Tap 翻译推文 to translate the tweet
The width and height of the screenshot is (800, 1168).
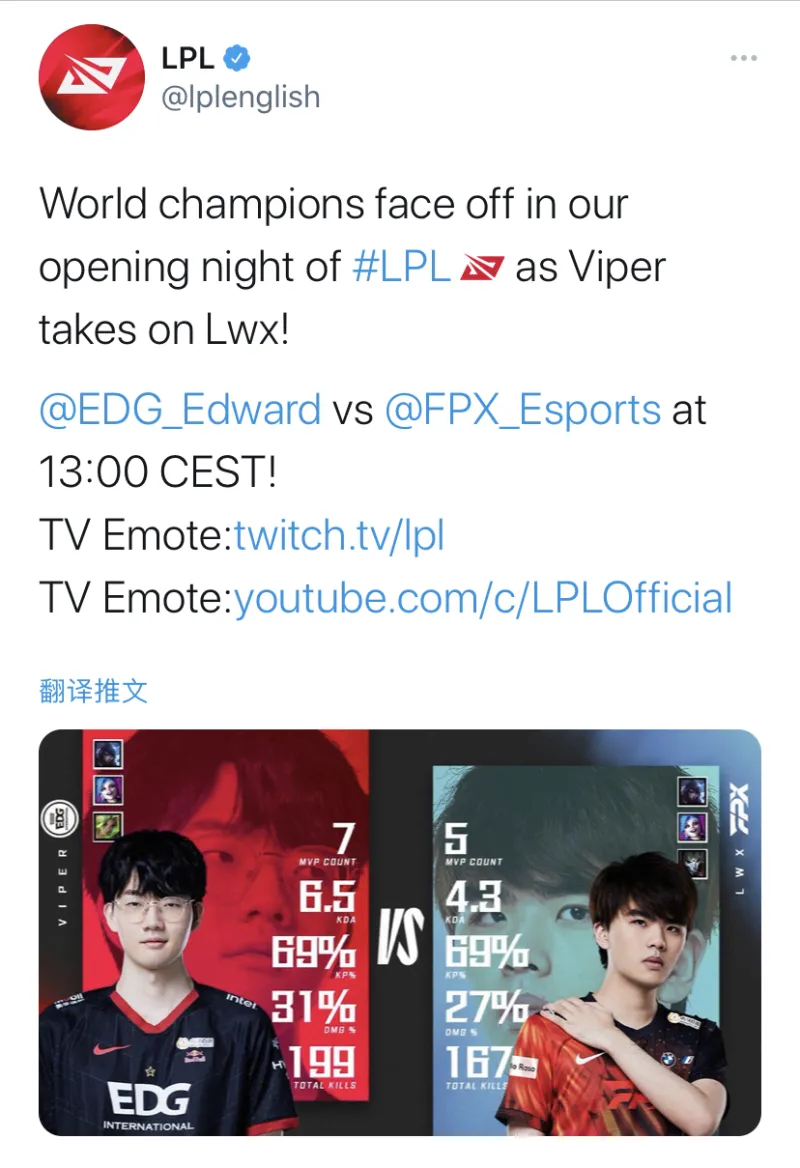point(94,690)
